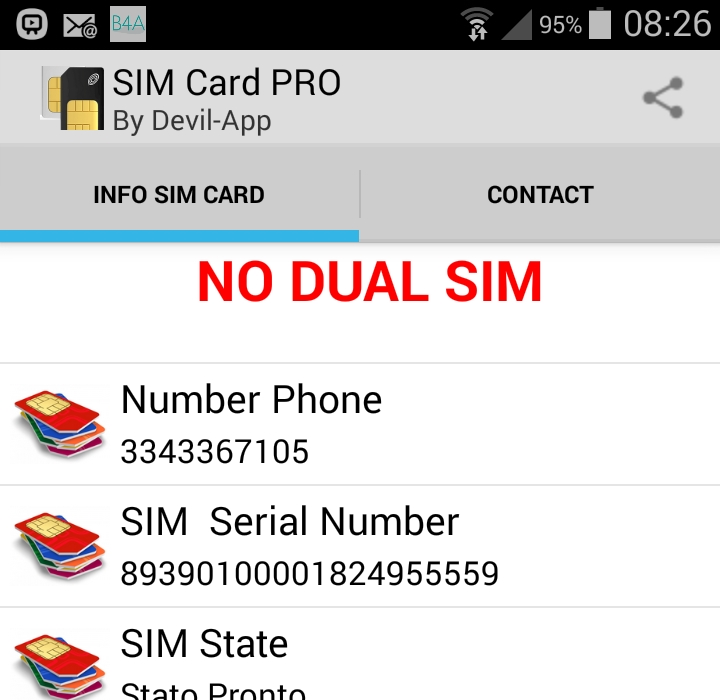Select the INFO SIM CARD tab

[x=179, y=194]
